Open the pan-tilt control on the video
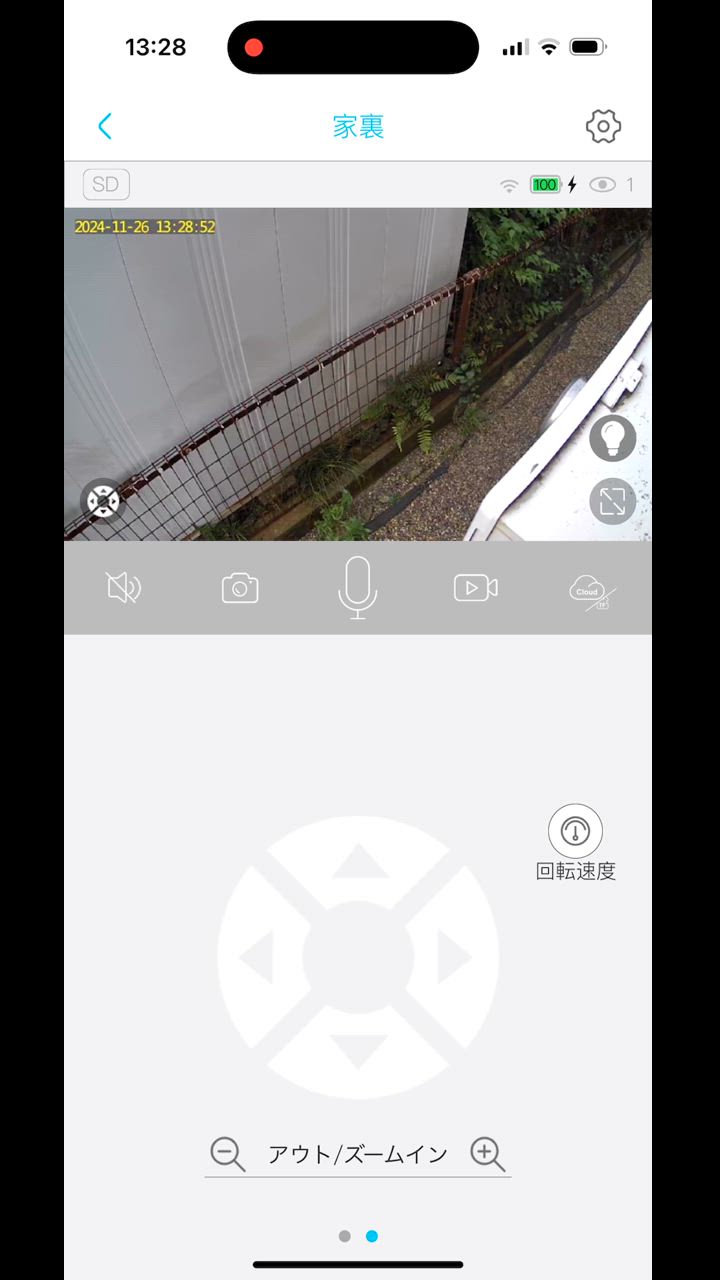This screenshot has height=1280, width=720. 102,501
